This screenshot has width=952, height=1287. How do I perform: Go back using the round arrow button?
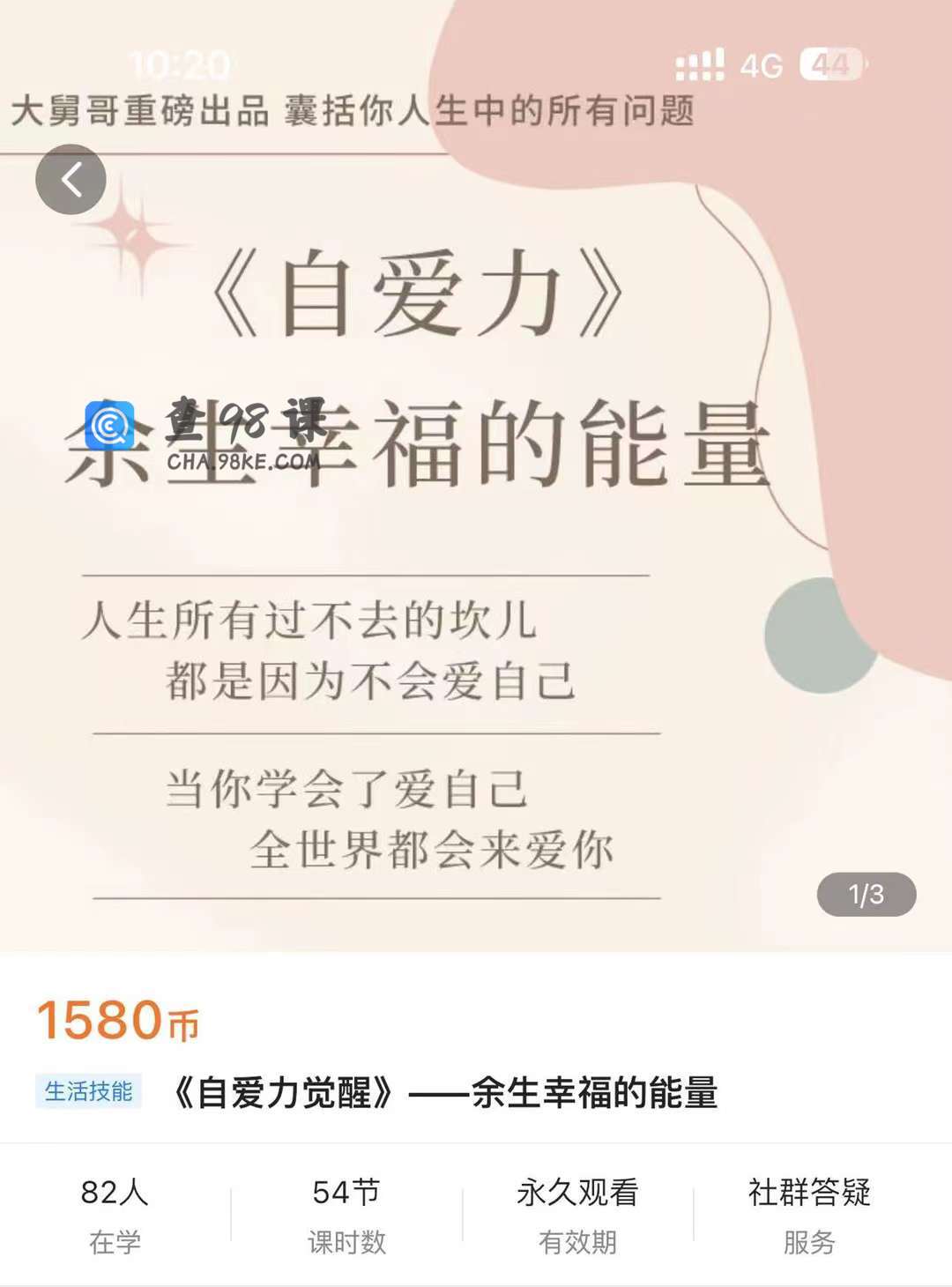[x=71, y=180]
